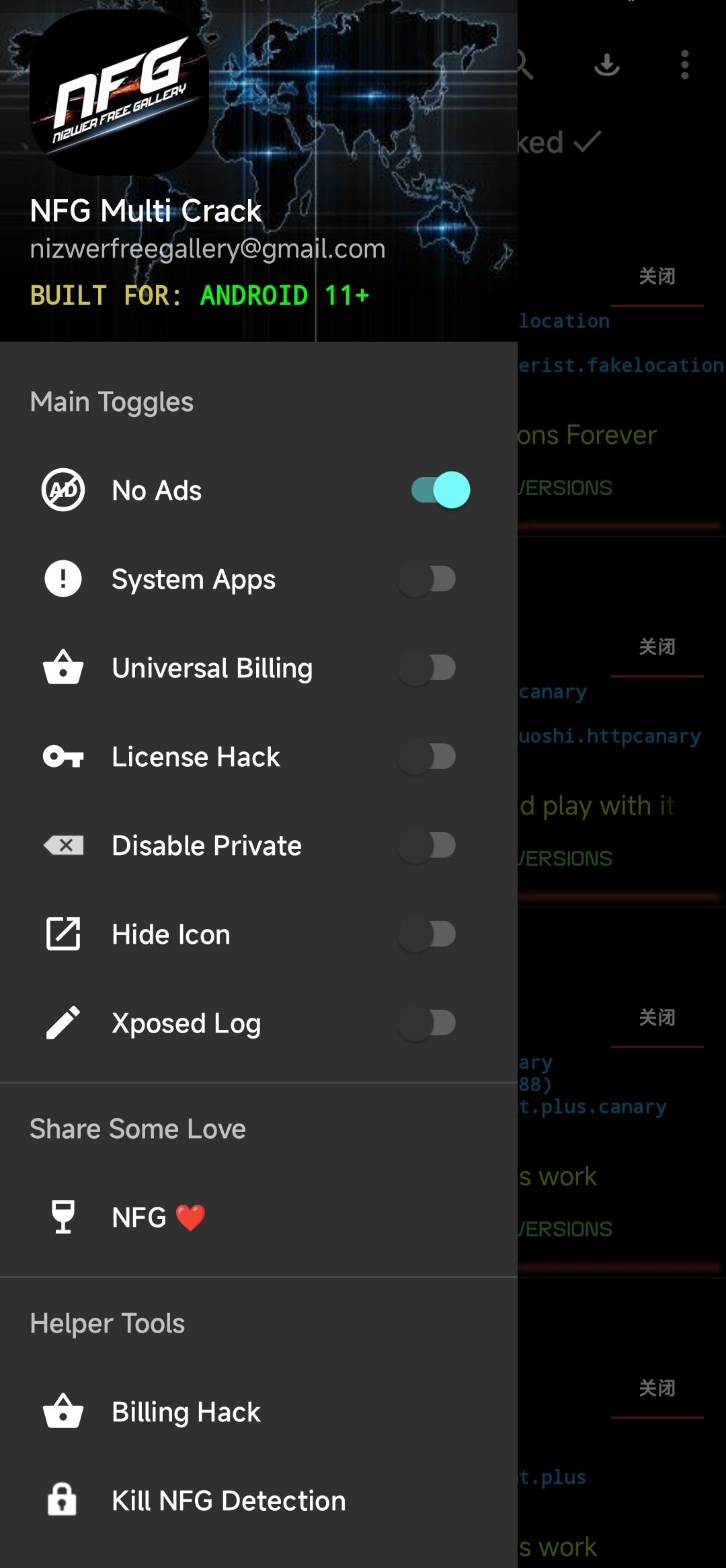Turn on Hide Icon
This screenshot has width=726, height=1568.
[x=427, y=934]
